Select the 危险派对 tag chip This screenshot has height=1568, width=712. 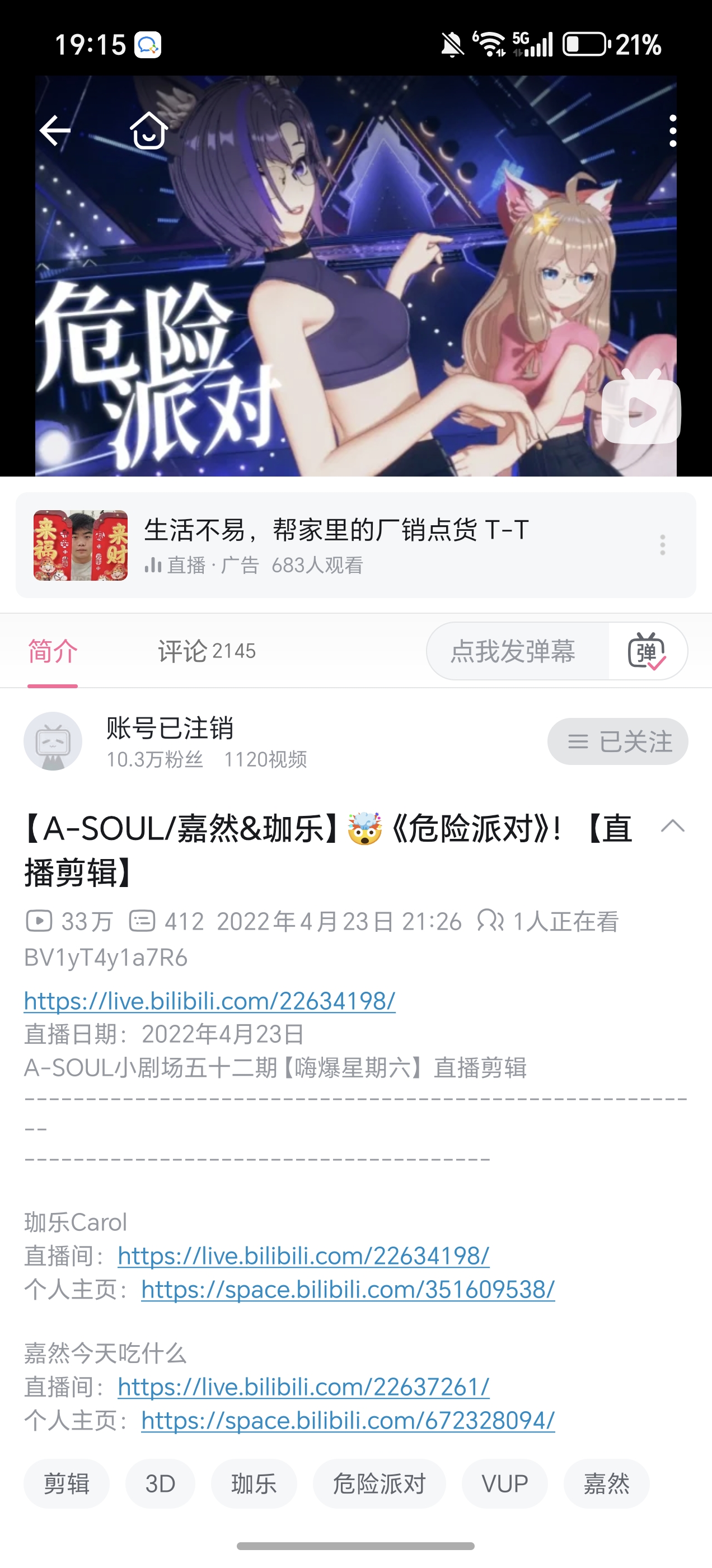click(379, 1484)
